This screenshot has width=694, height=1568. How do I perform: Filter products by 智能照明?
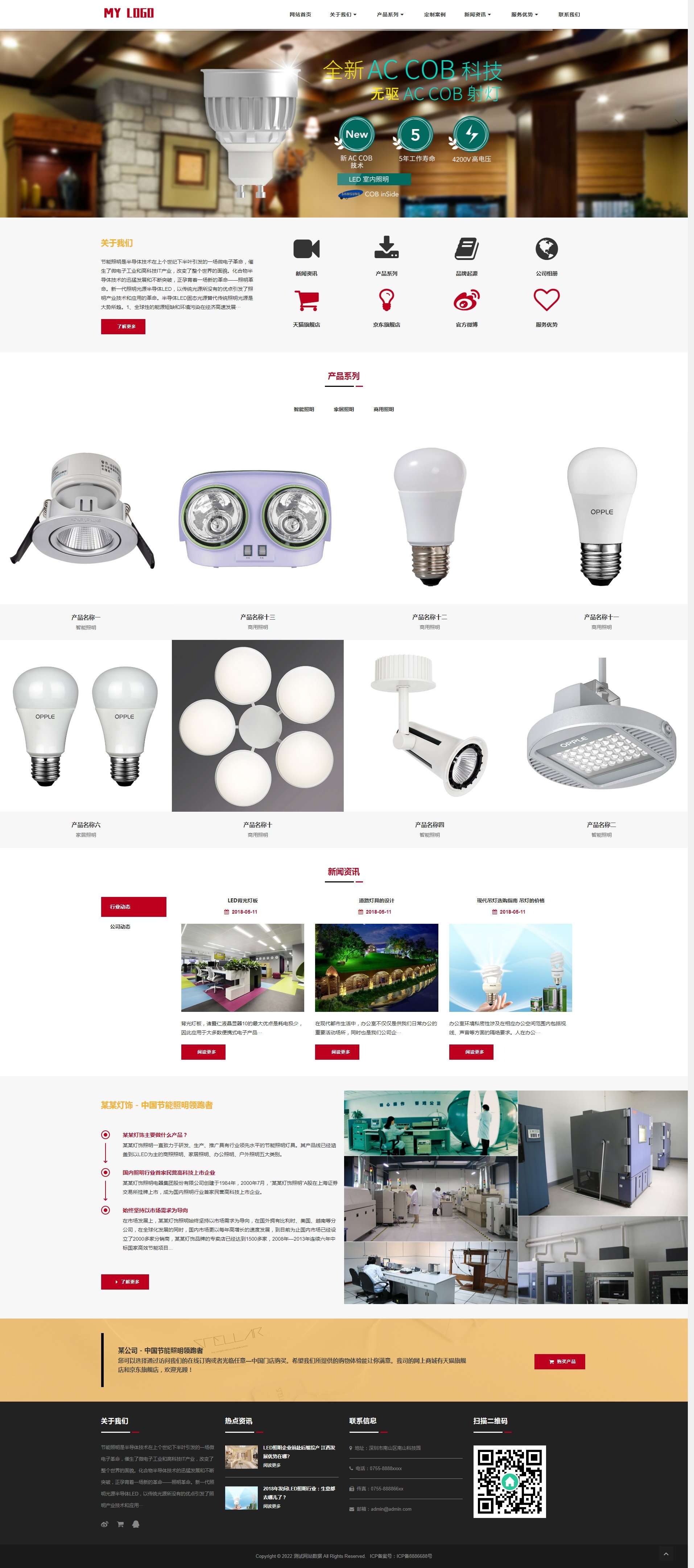[304, 409]
